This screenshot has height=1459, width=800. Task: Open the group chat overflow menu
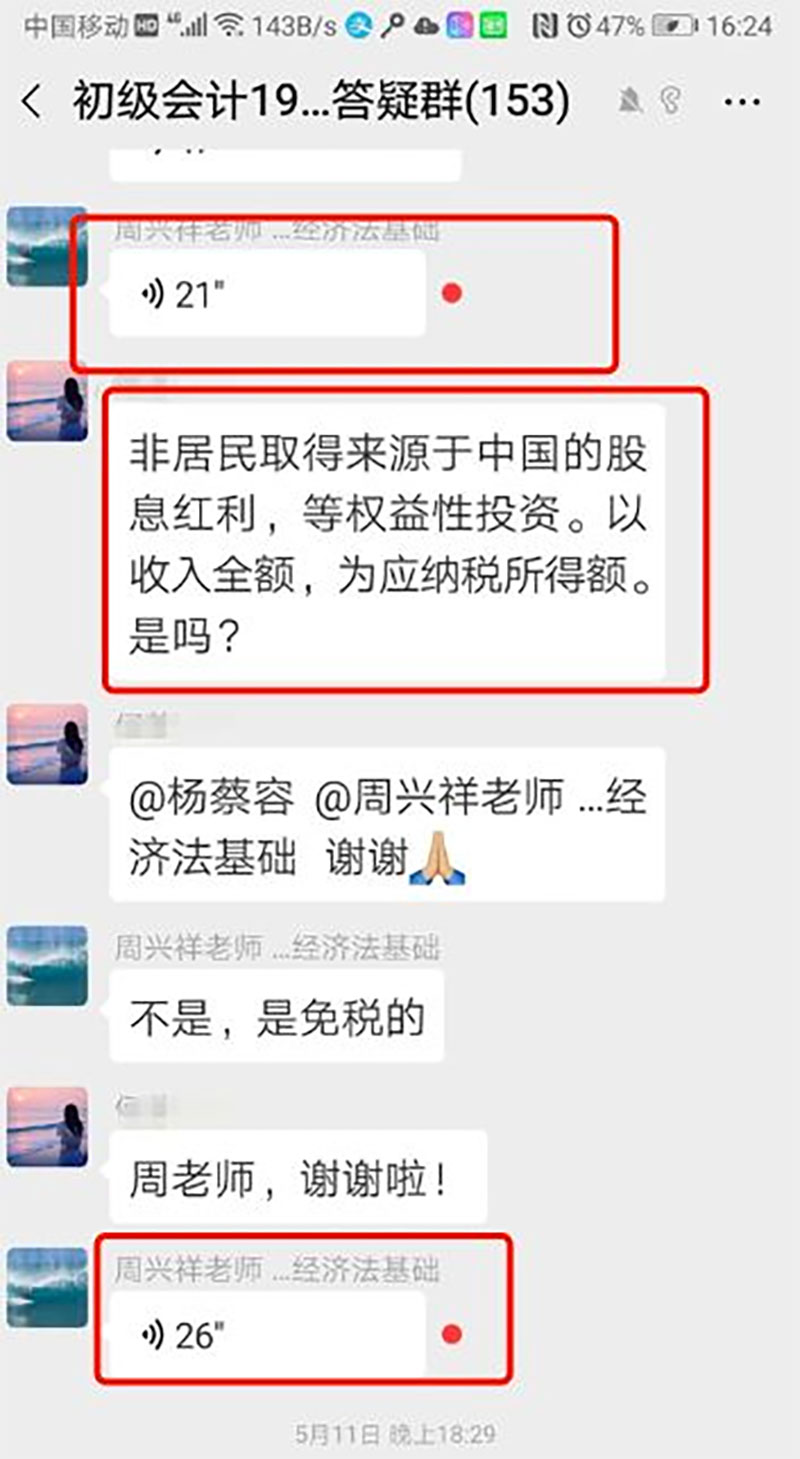742,102
